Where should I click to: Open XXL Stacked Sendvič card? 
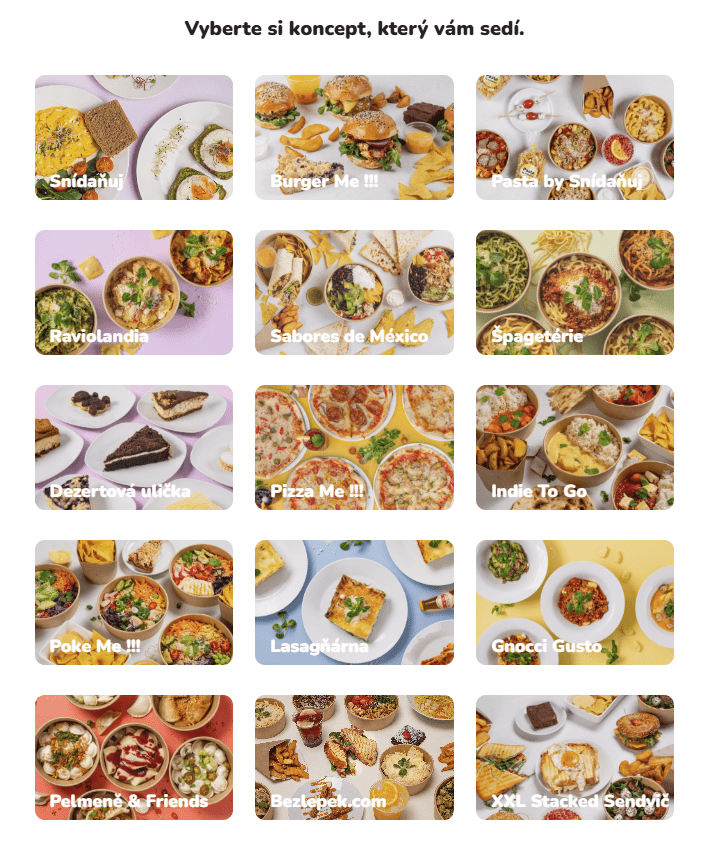pyautogui.click(x=574, y=758)
